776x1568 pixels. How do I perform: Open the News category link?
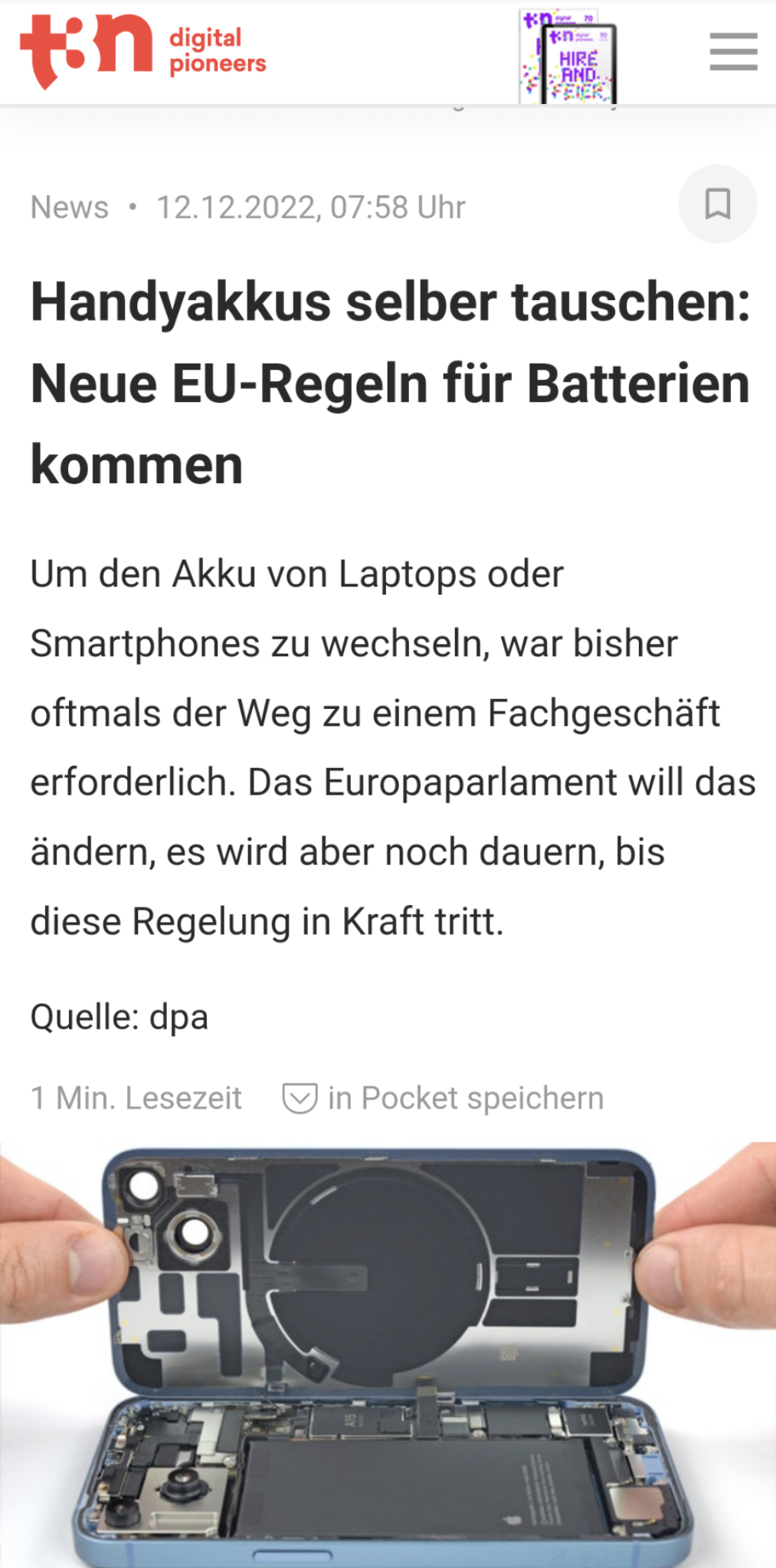(70, 207)
